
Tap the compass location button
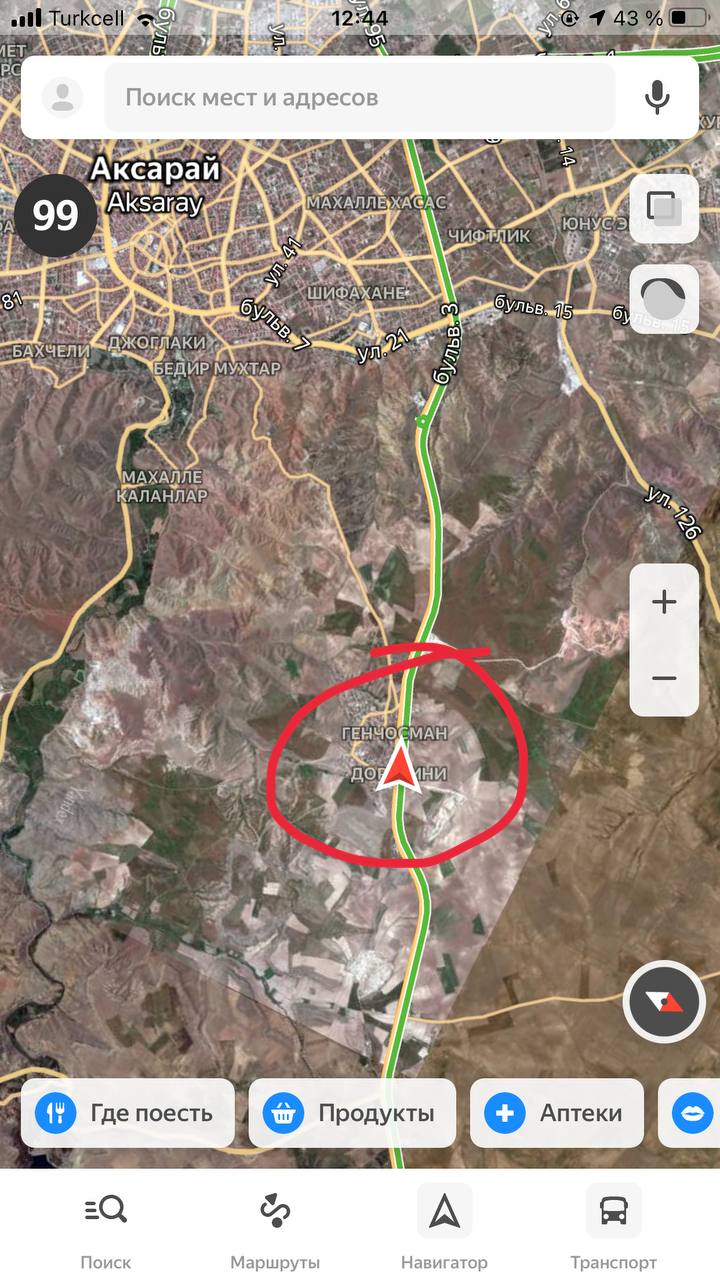(x=664, y=1002)
